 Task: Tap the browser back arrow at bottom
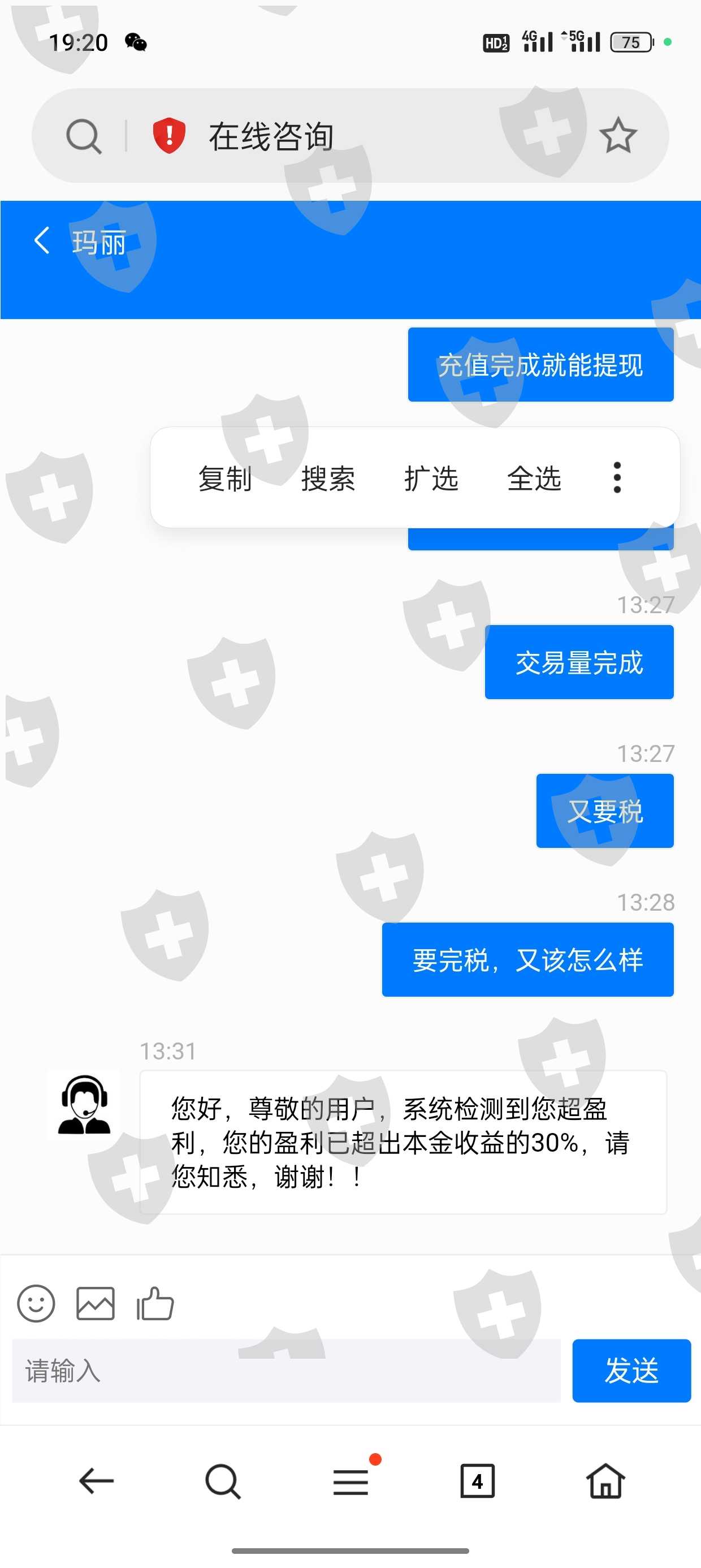[x=96, y=1481]
